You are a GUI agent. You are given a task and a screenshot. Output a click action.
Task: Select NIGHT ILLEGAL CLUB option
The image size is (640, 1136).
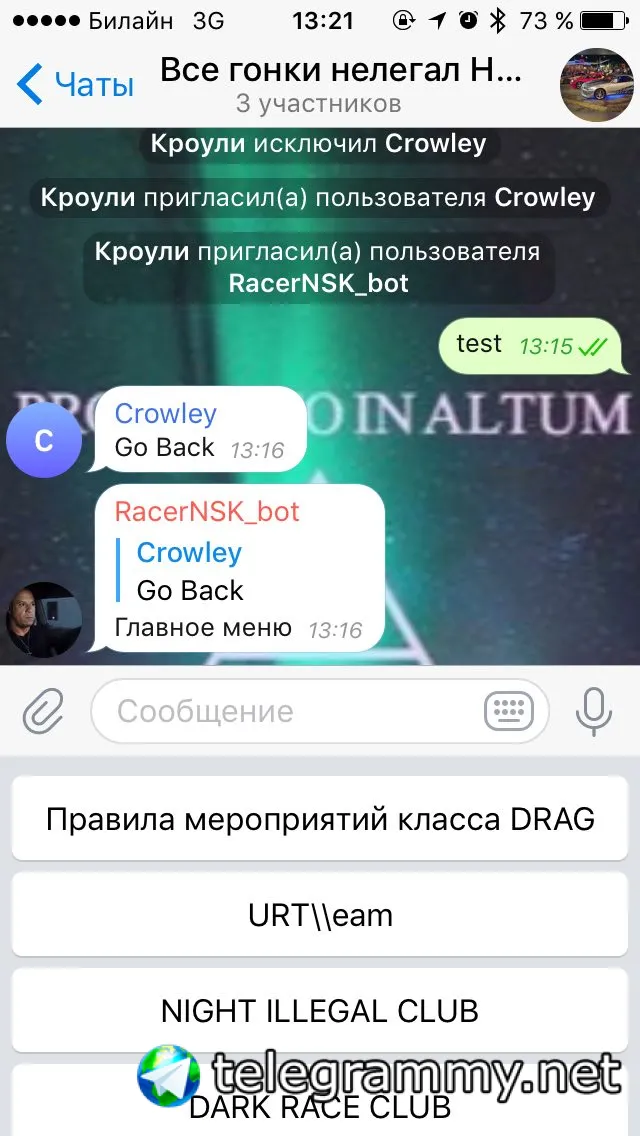tap(320, 1010)
